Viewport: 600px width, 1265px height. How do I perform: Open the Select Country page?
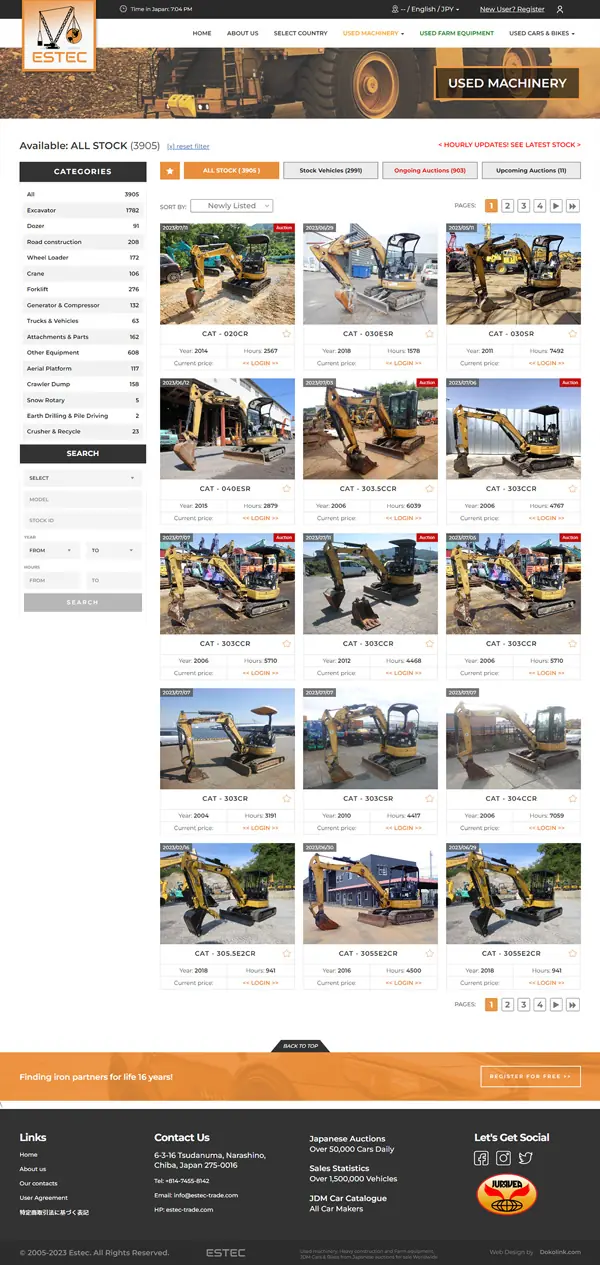tap(300, 33)
